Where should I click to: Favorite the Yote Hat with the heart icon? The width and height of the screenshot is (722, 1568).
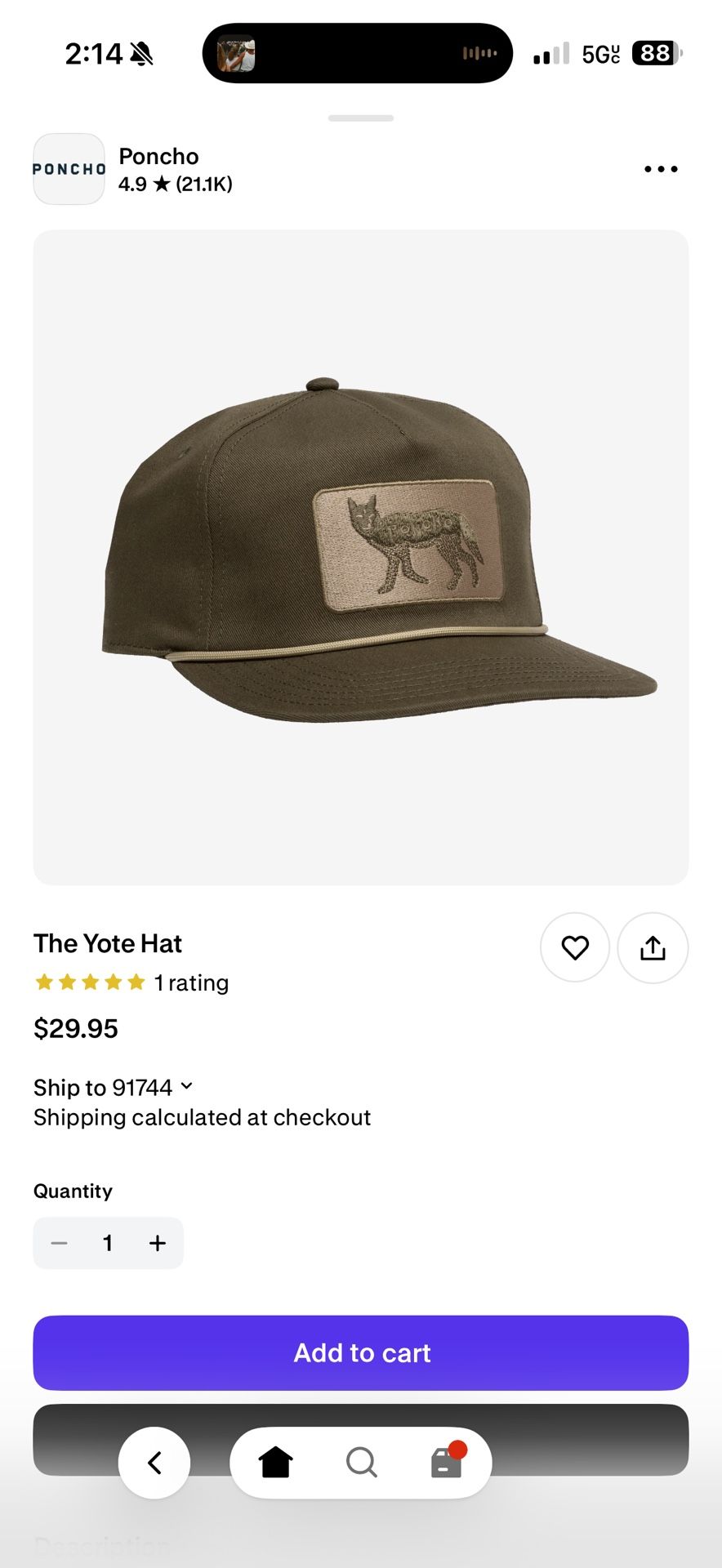[x=575, y=947]
